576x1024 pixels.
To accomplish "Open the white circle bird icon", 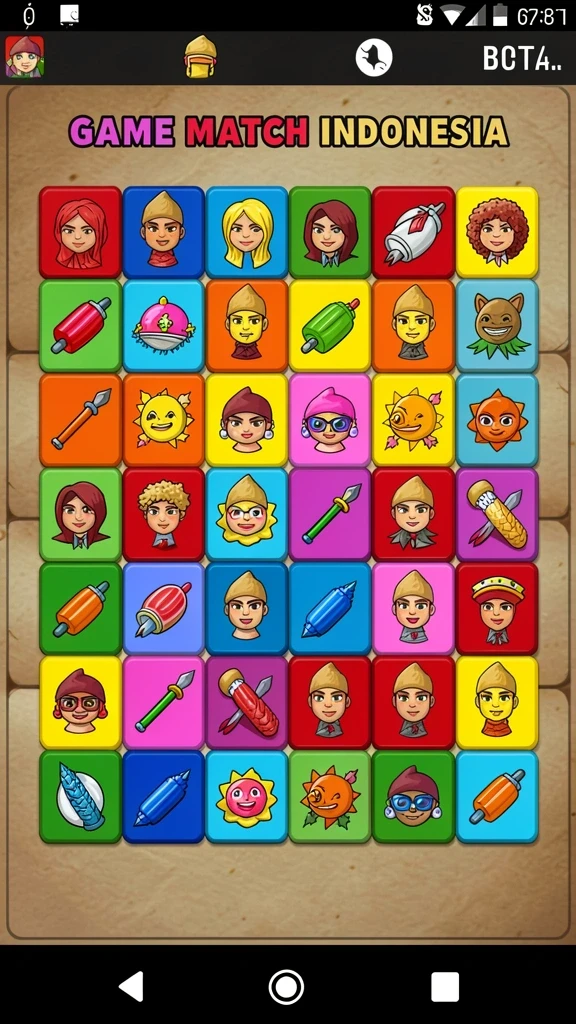I will [374, 57].
